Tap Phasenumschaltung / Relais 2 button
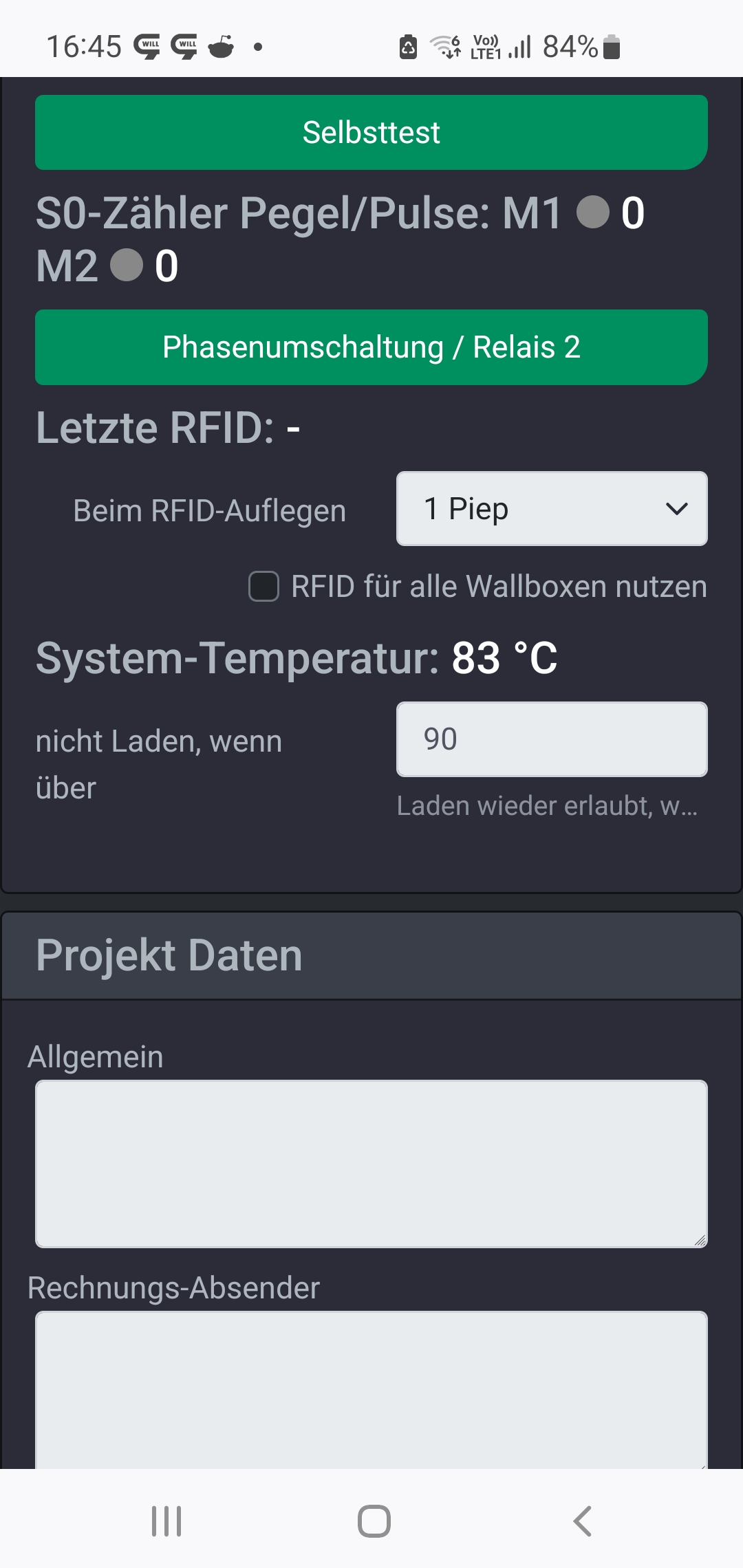Image resolution: width=743 pixels, height=1568 pixels. coord(371,347)
